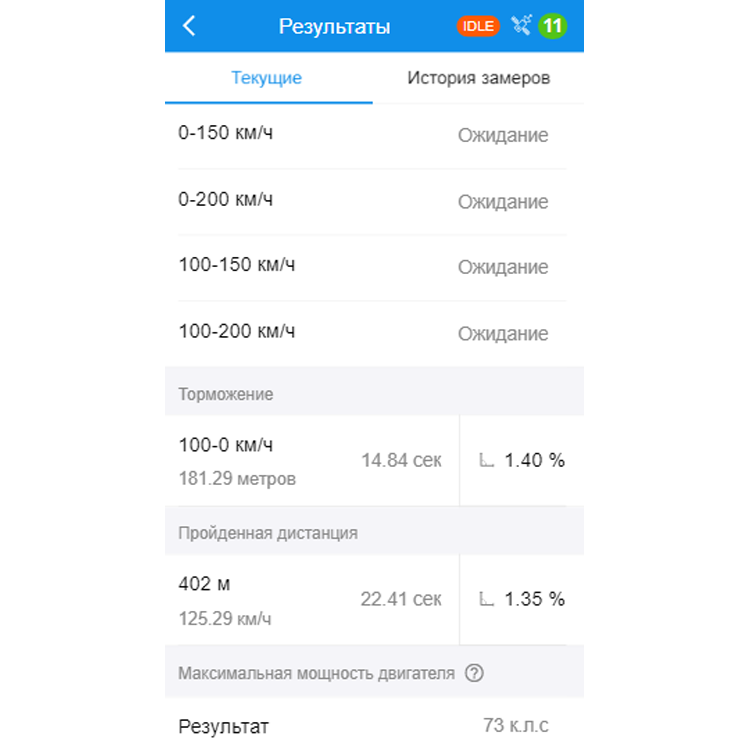Open the 402 м distance result
The width and height of the screenshot is (750, 750).
tap(310, 600)
